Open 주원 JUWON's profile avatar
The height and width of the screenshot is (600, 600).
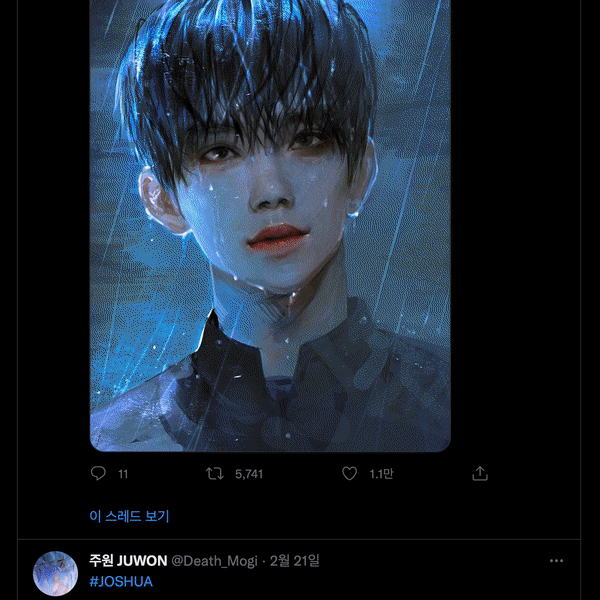pyautogui.click(x=55, y=573)
